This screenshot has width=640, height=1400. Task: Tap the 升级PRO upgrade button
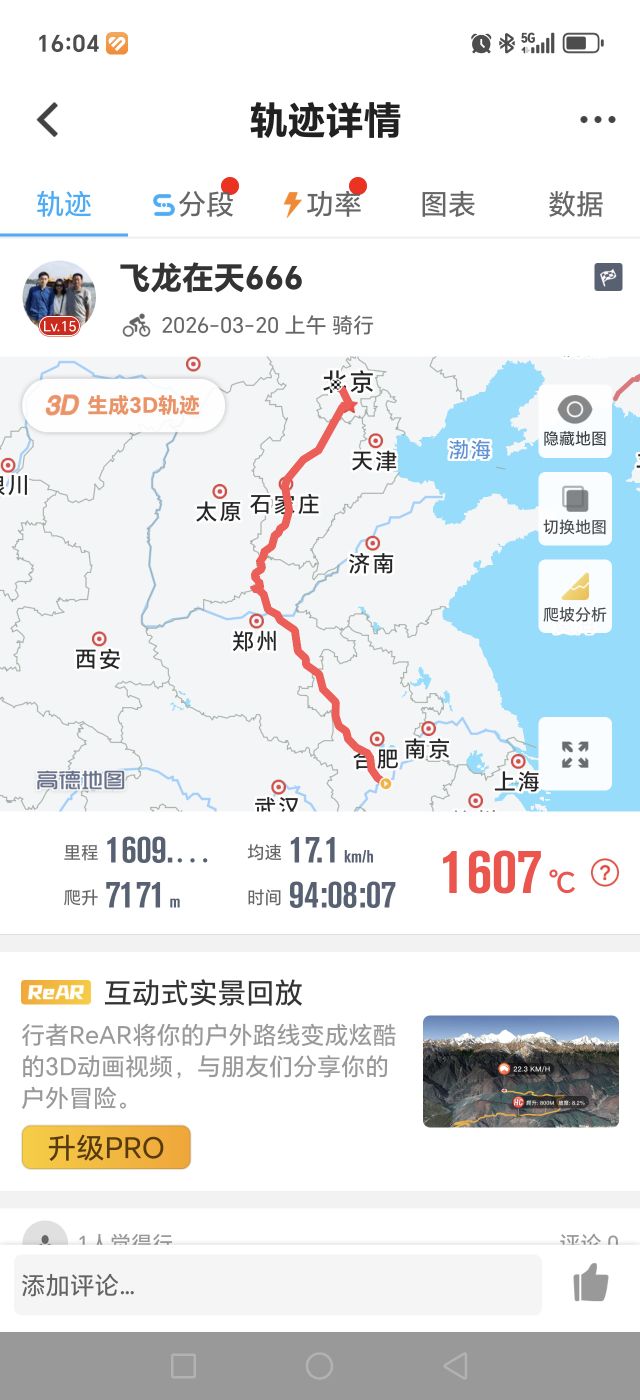106,1147
